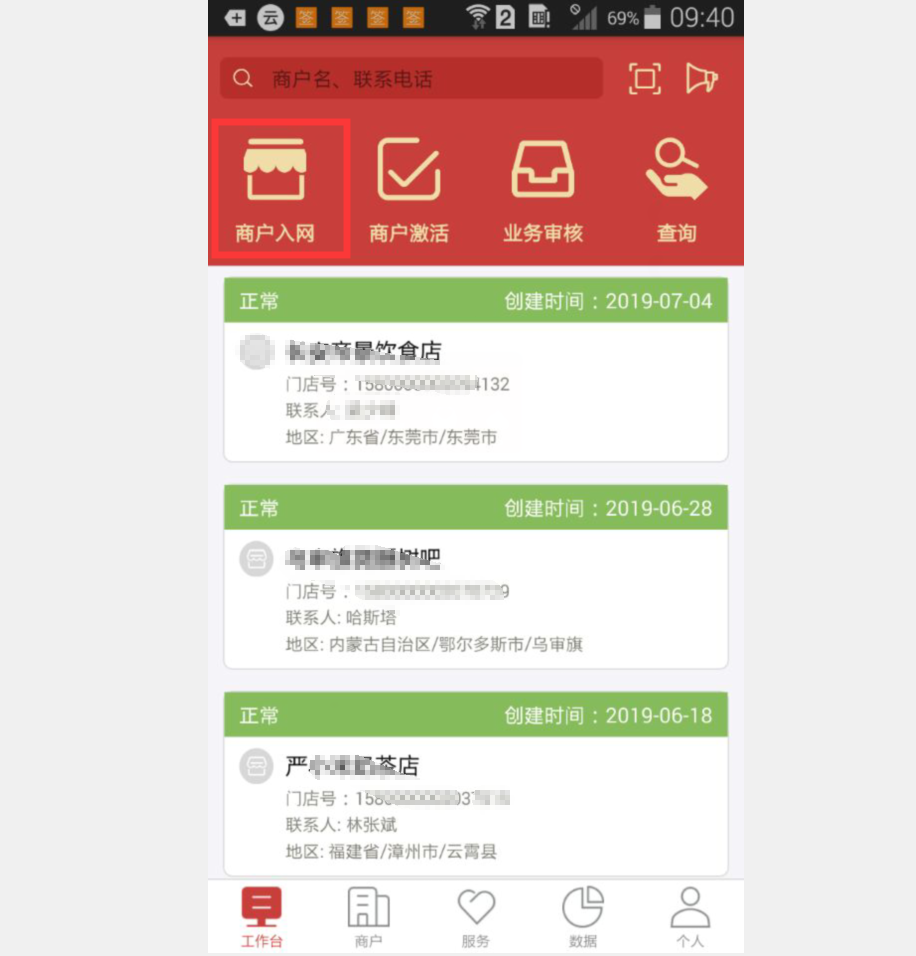This screenshot has height=956, width=916.
Task: Open merchant card with contact 哈斯塔
Action: point(475,598)
